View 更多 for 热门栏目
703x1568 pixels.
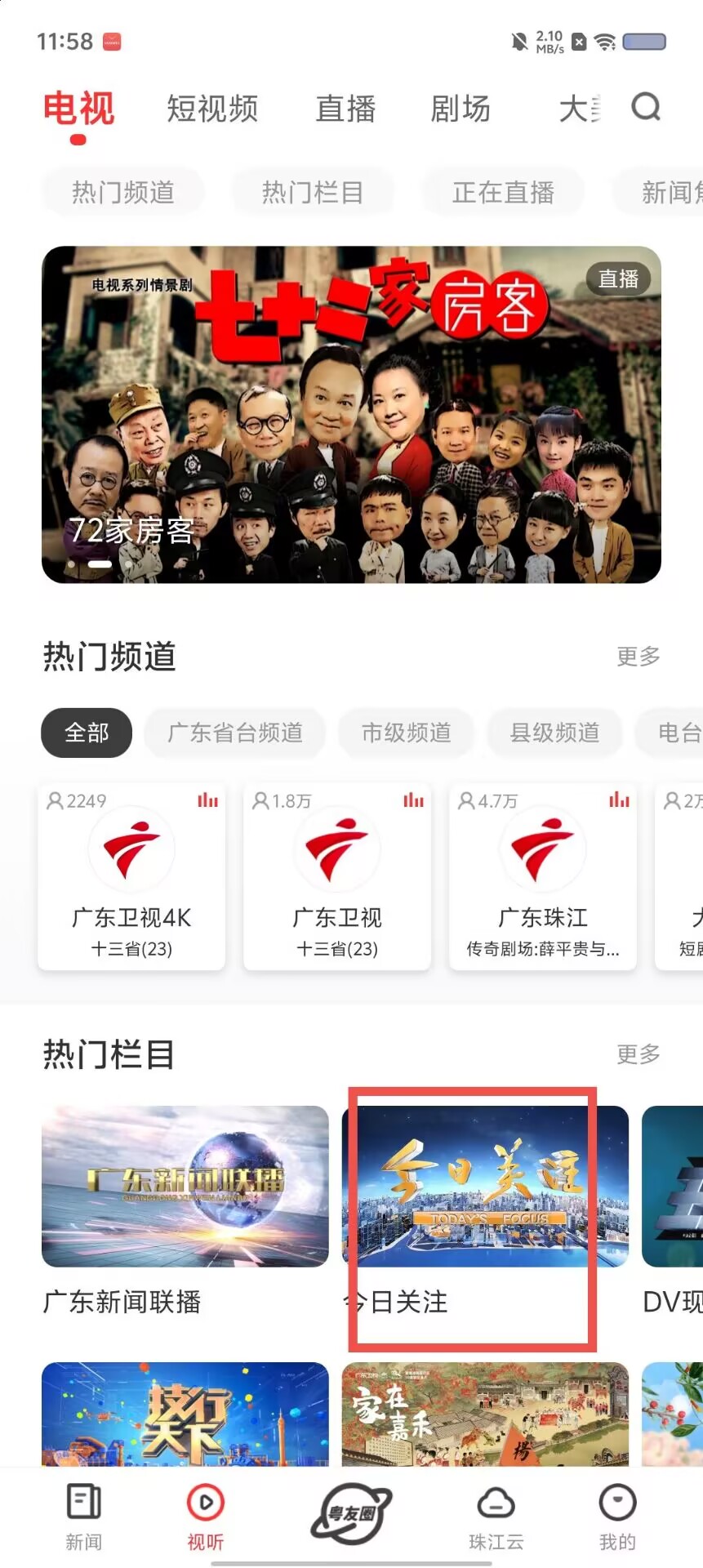point(638,1053)
